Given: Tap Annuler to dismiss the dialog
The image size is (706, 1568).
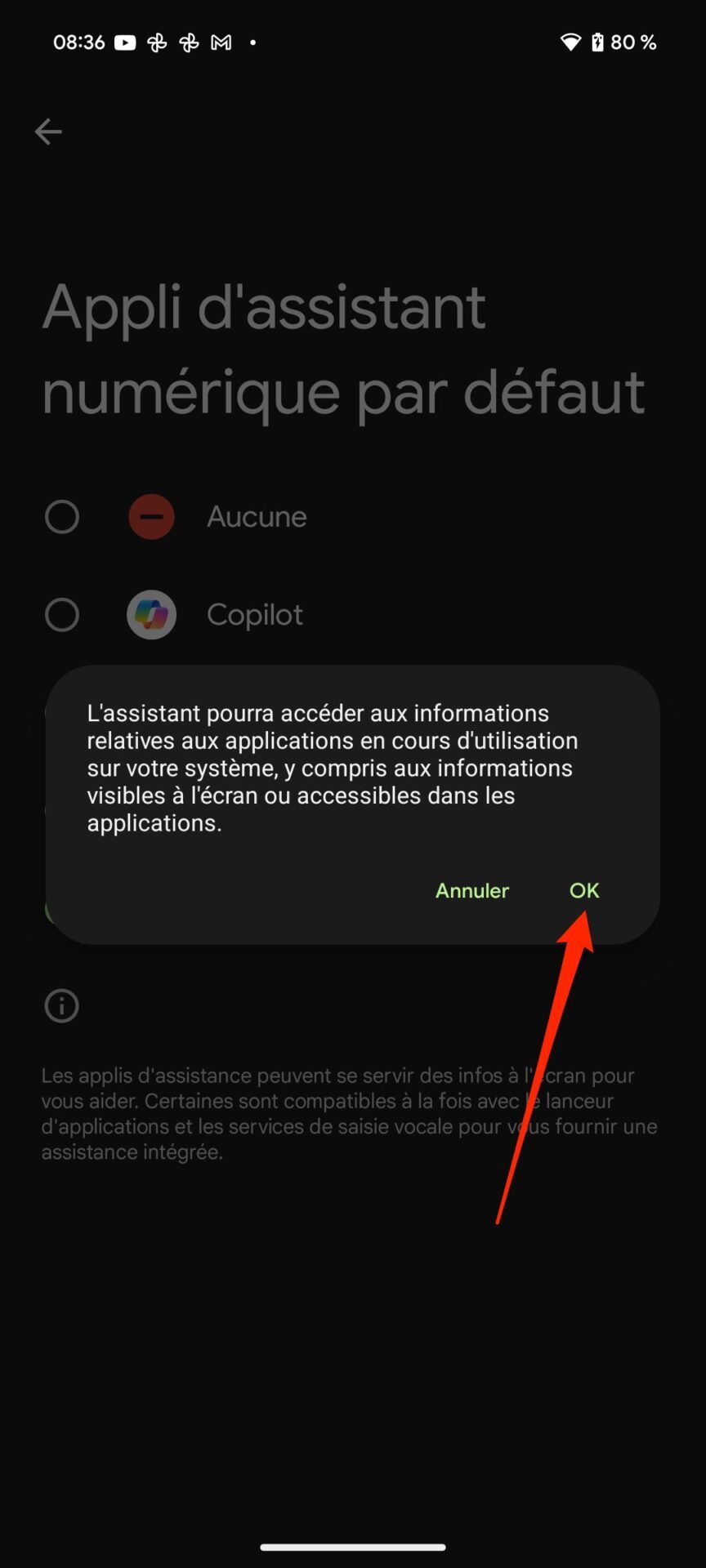Looking at the screenshot, I should 471,890.
